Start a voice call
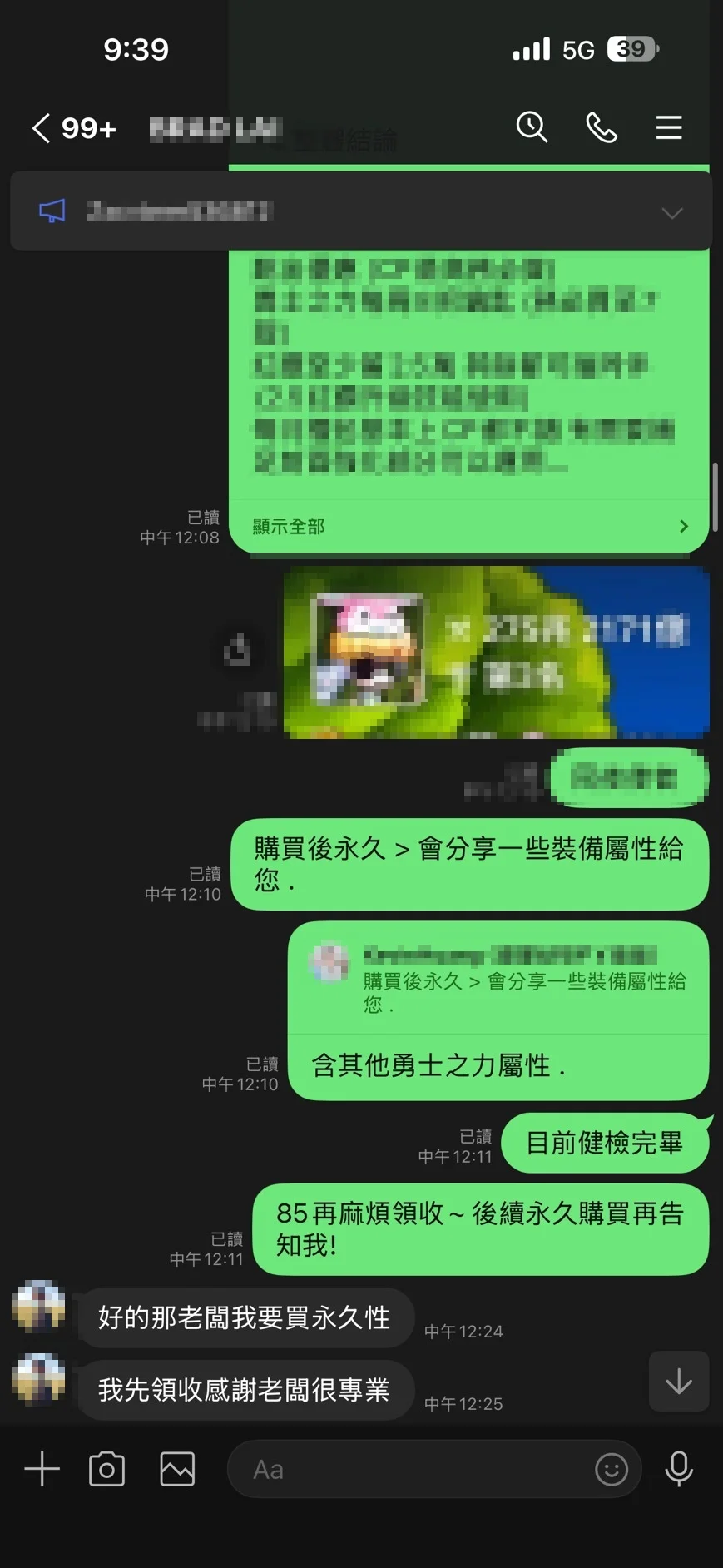 tap(601, 127)
